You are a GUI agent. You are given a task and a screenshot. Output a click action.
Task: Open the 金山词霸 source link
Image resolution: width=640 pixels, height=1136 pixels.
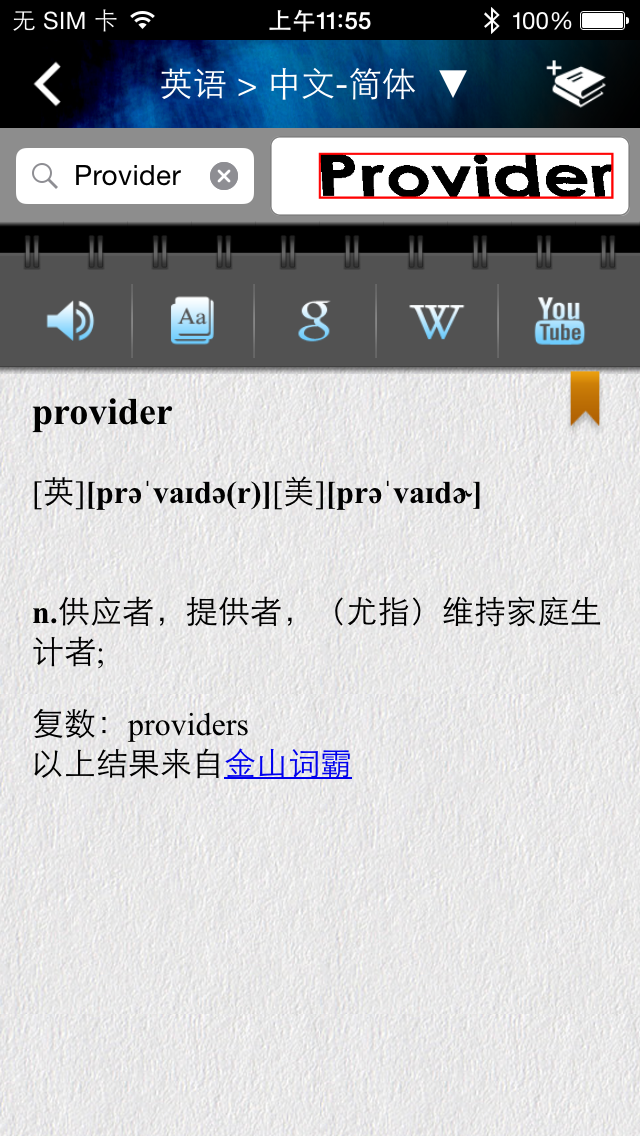coord(288,765)
